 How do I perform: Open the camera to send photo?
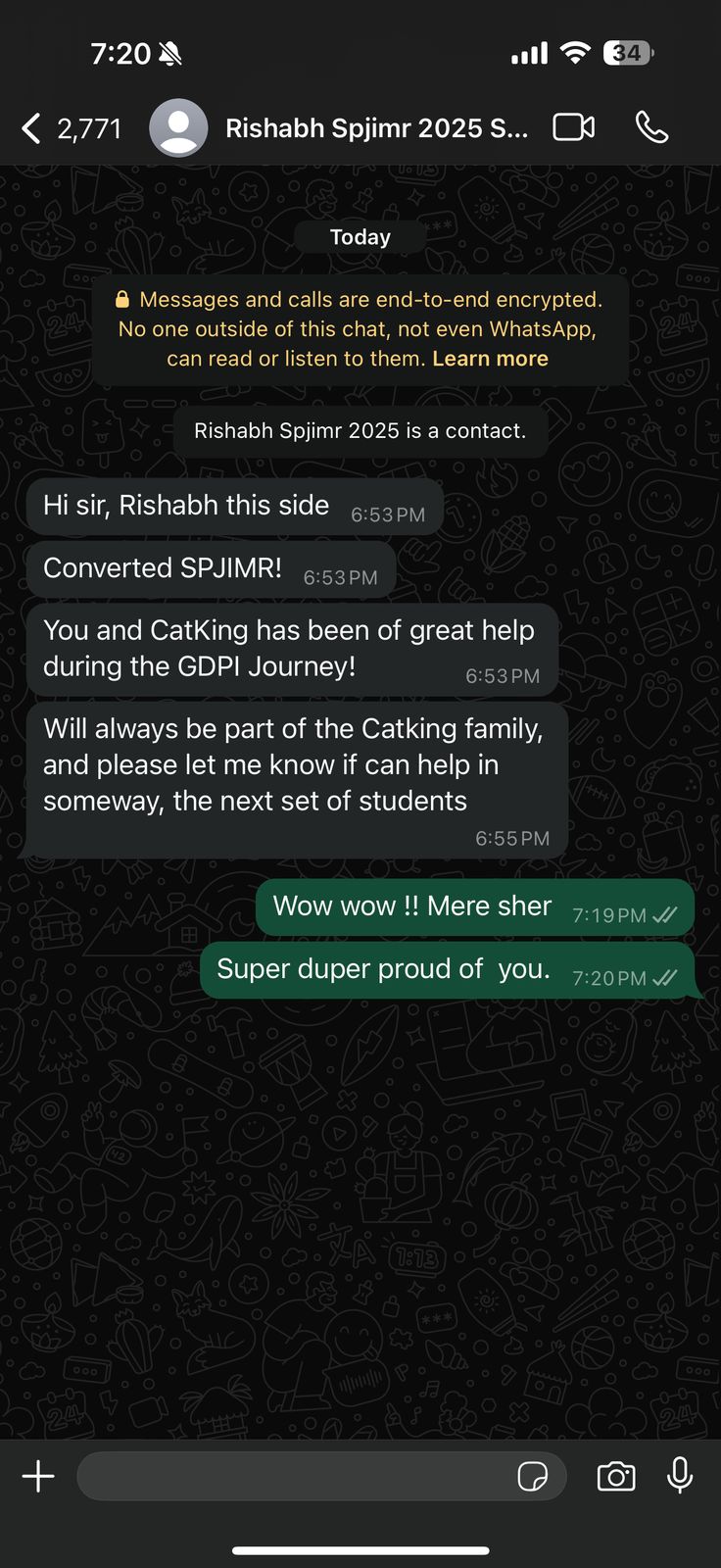click(616, 1476)
